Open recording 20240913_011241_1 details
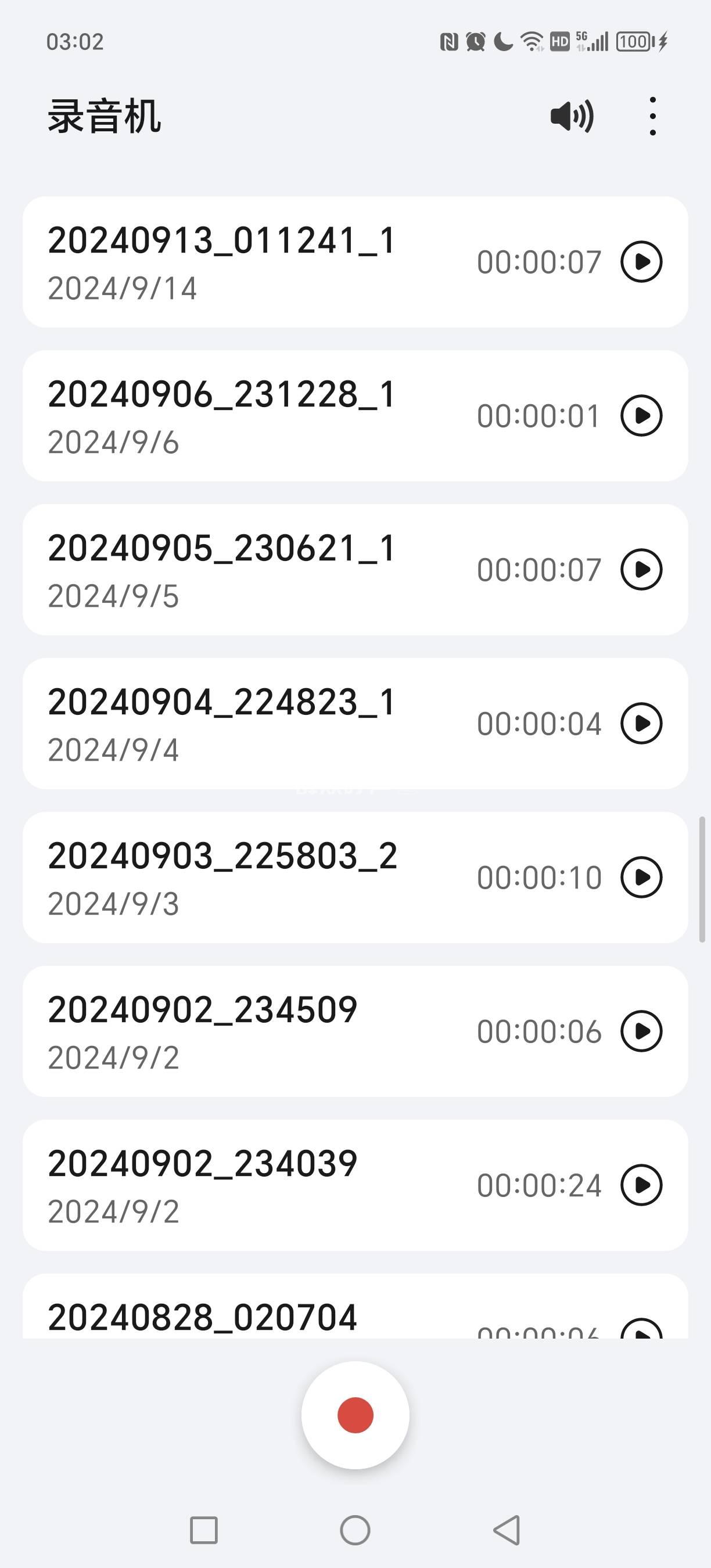The image size is (711, 1568). tap(243, 262)
